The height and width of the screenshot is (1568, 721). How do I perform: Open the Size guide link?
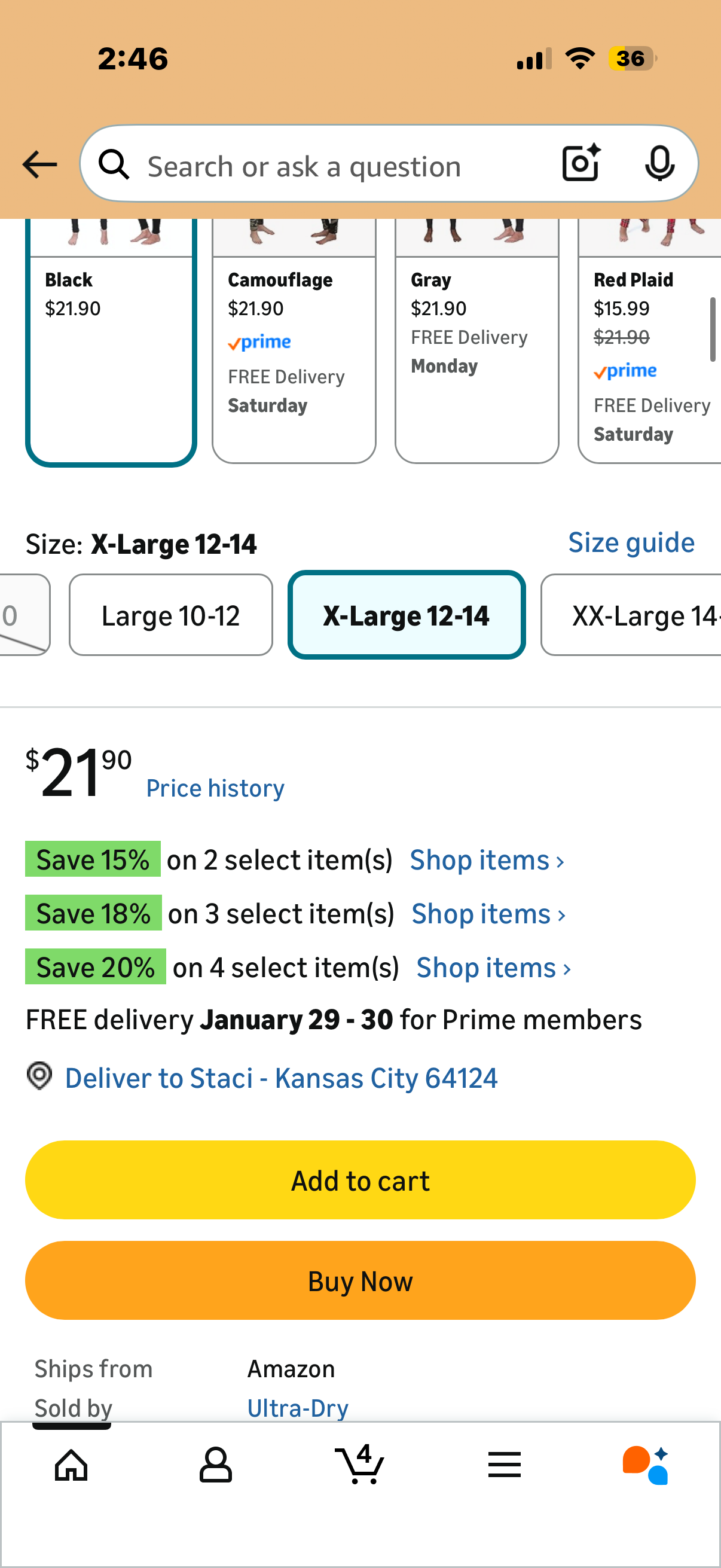tap(631, 542)
